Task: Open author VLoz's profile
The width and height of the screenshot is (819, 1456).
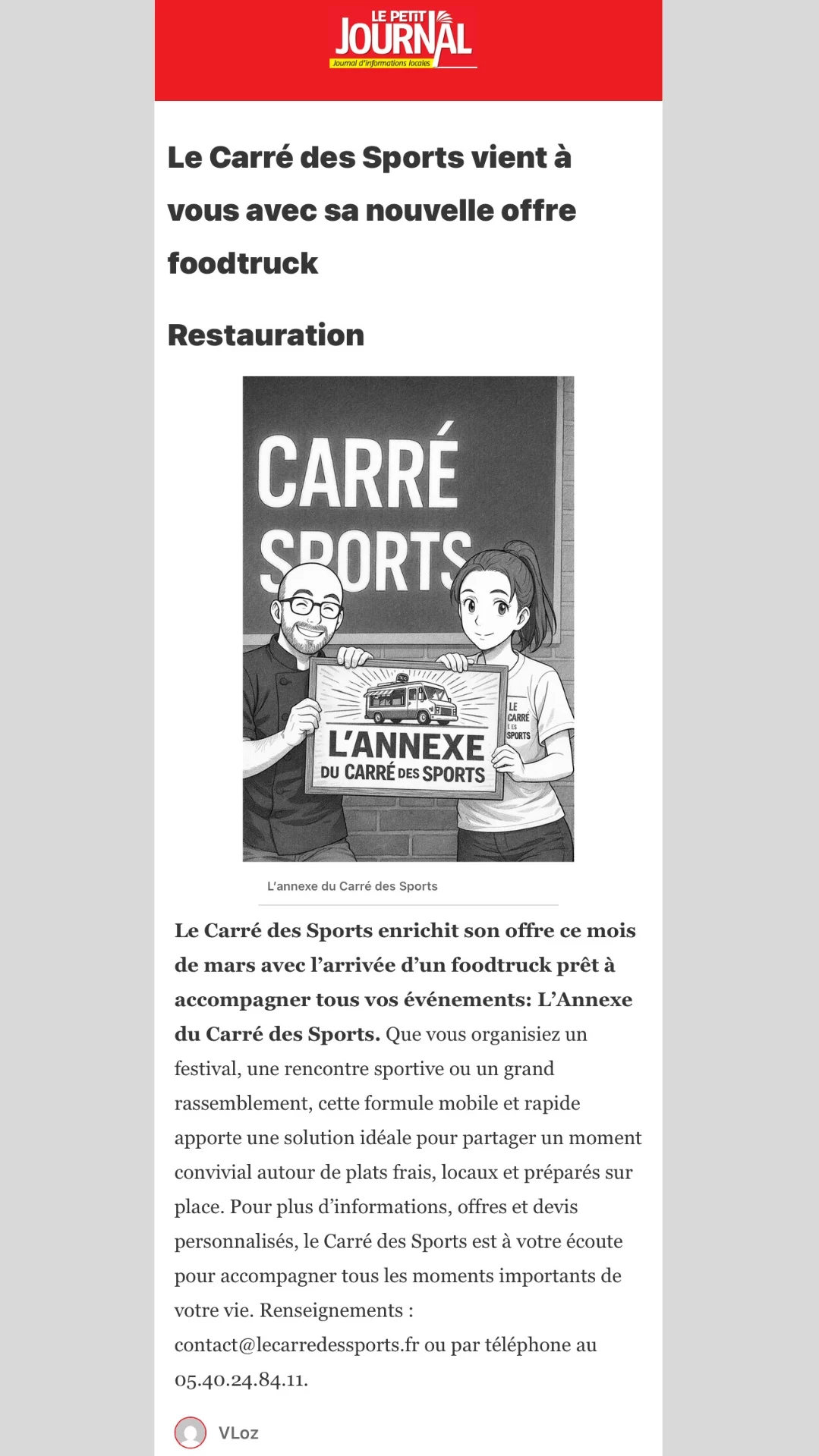Action: pos(238,1432)
